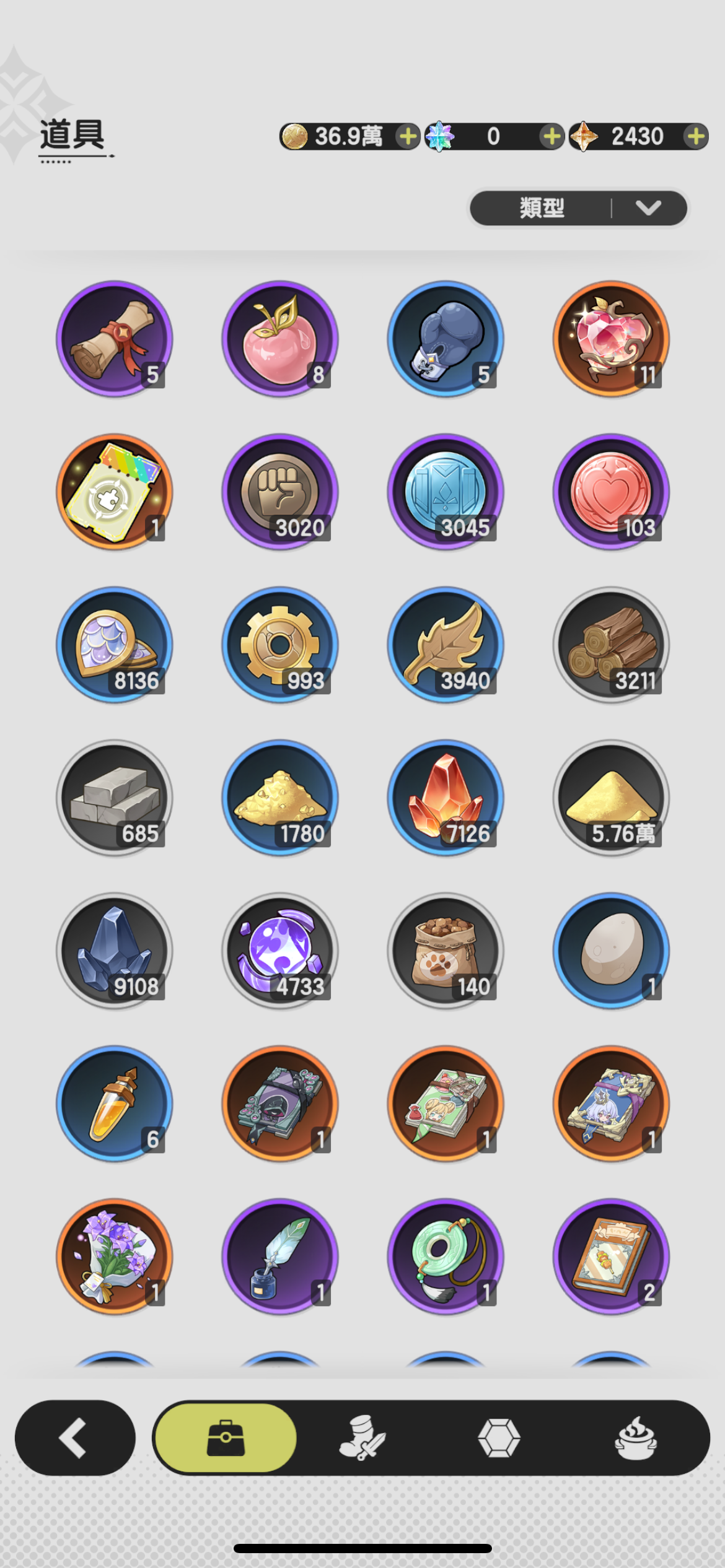725x1568 pixels.
Task: Tap the plus beside 2430 currency
Action: coord(696,136)
